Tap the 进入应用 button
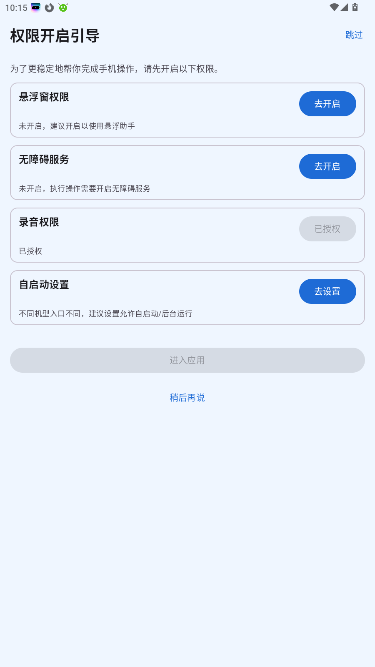Viewport: 375px width, 667px height. 188,360
